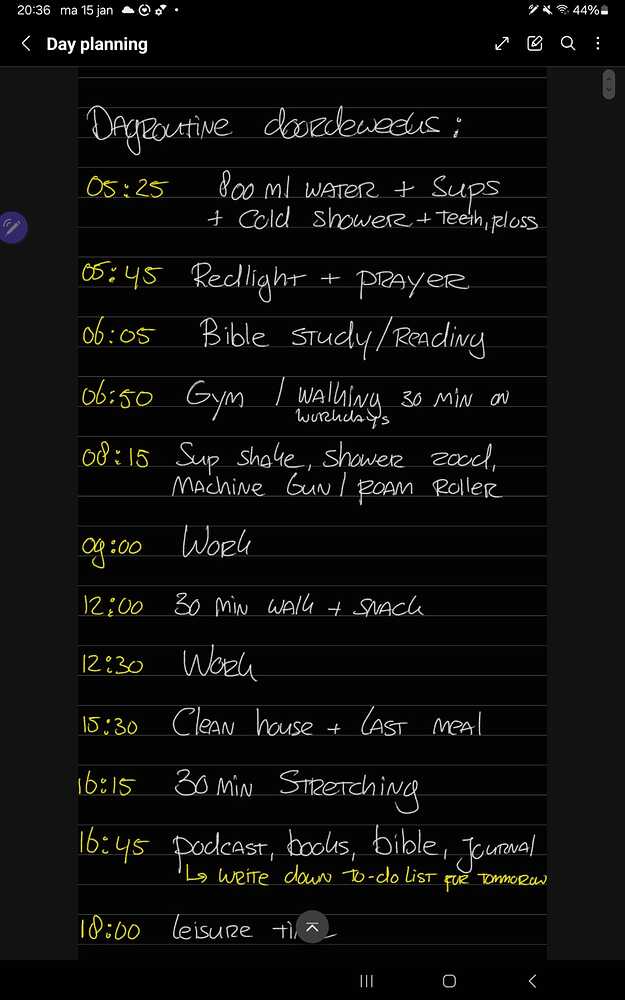The width and height of the screenshot is (625, 1000).
Task: Expand the note to full screen
Action: 502,44
